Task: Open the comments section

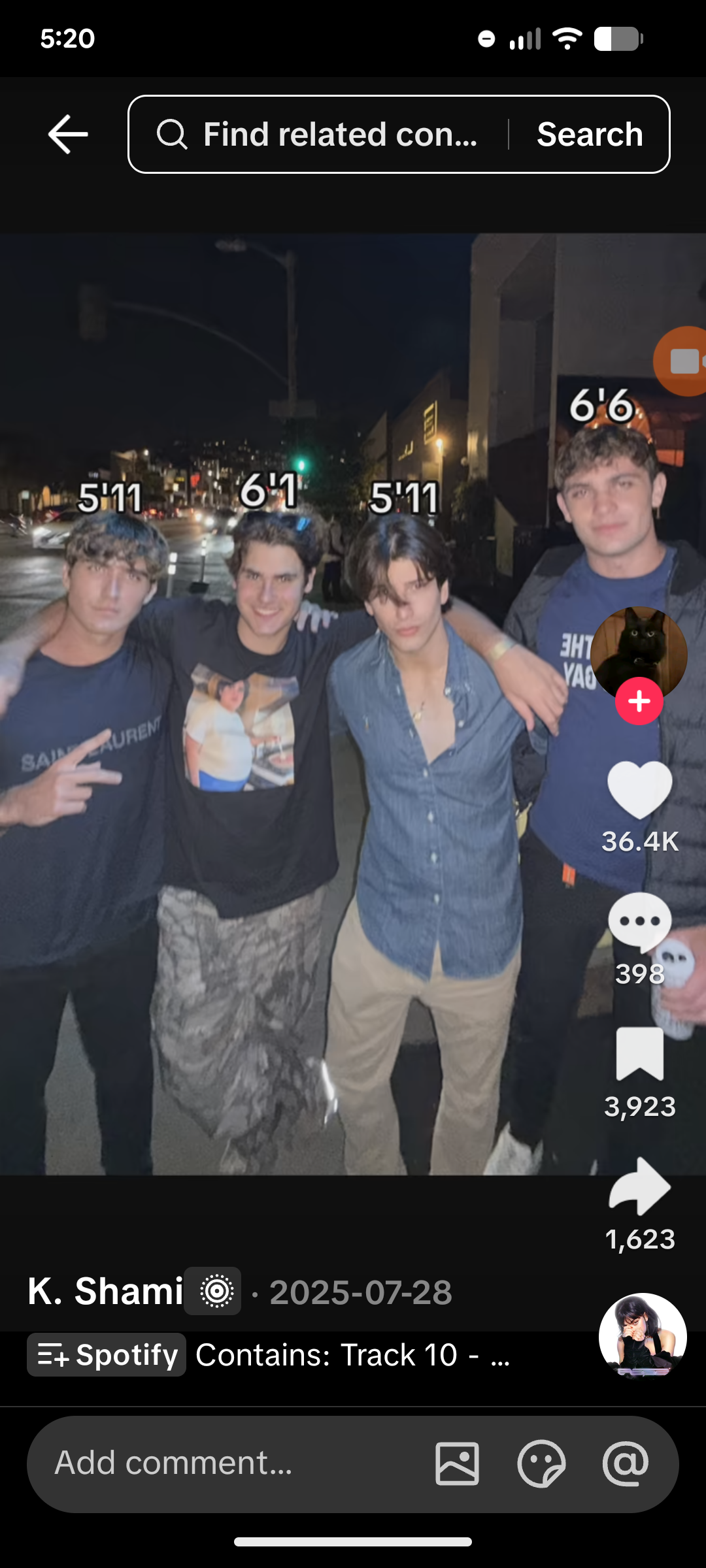Action: (x=639, y=923)
